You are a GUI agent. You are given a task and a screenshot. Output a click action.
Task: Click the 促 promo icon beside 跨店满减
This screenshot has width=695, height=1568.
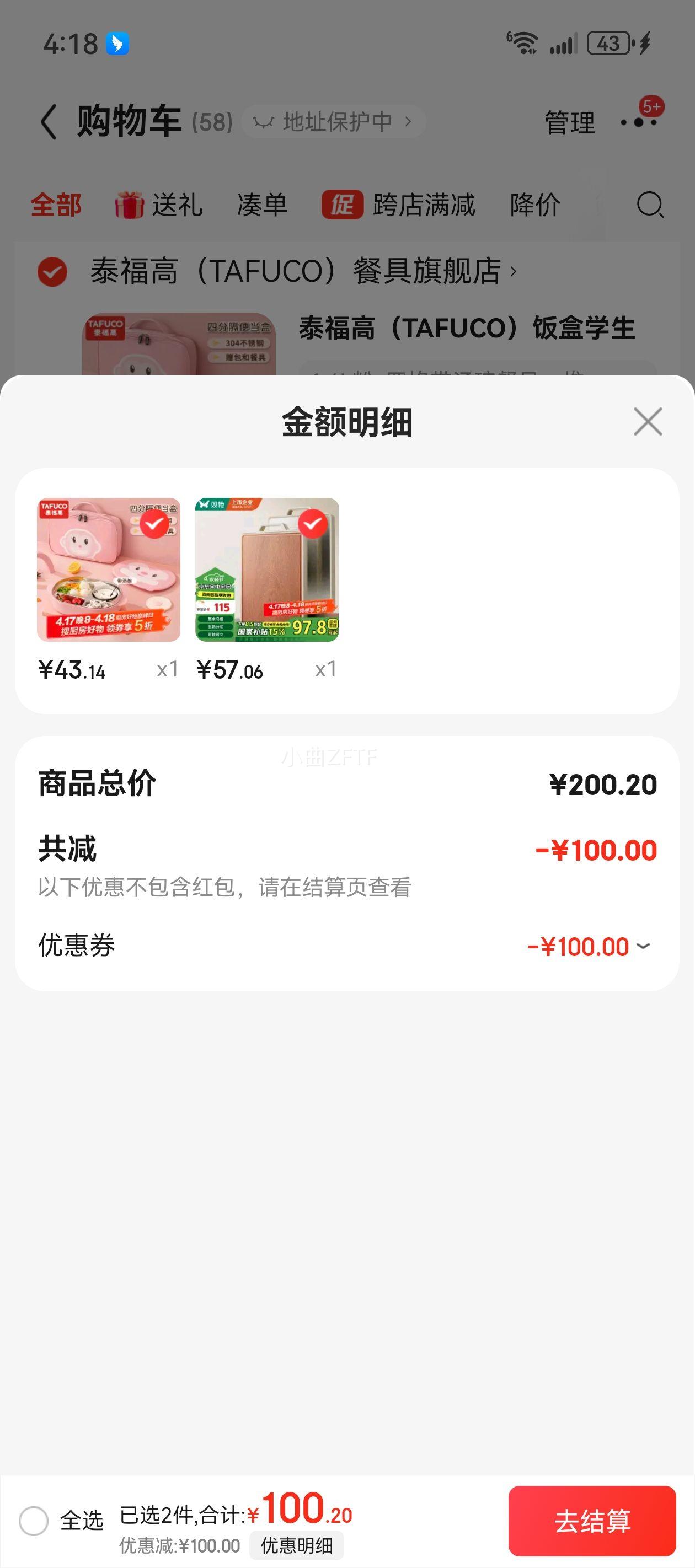coord(342,206)
